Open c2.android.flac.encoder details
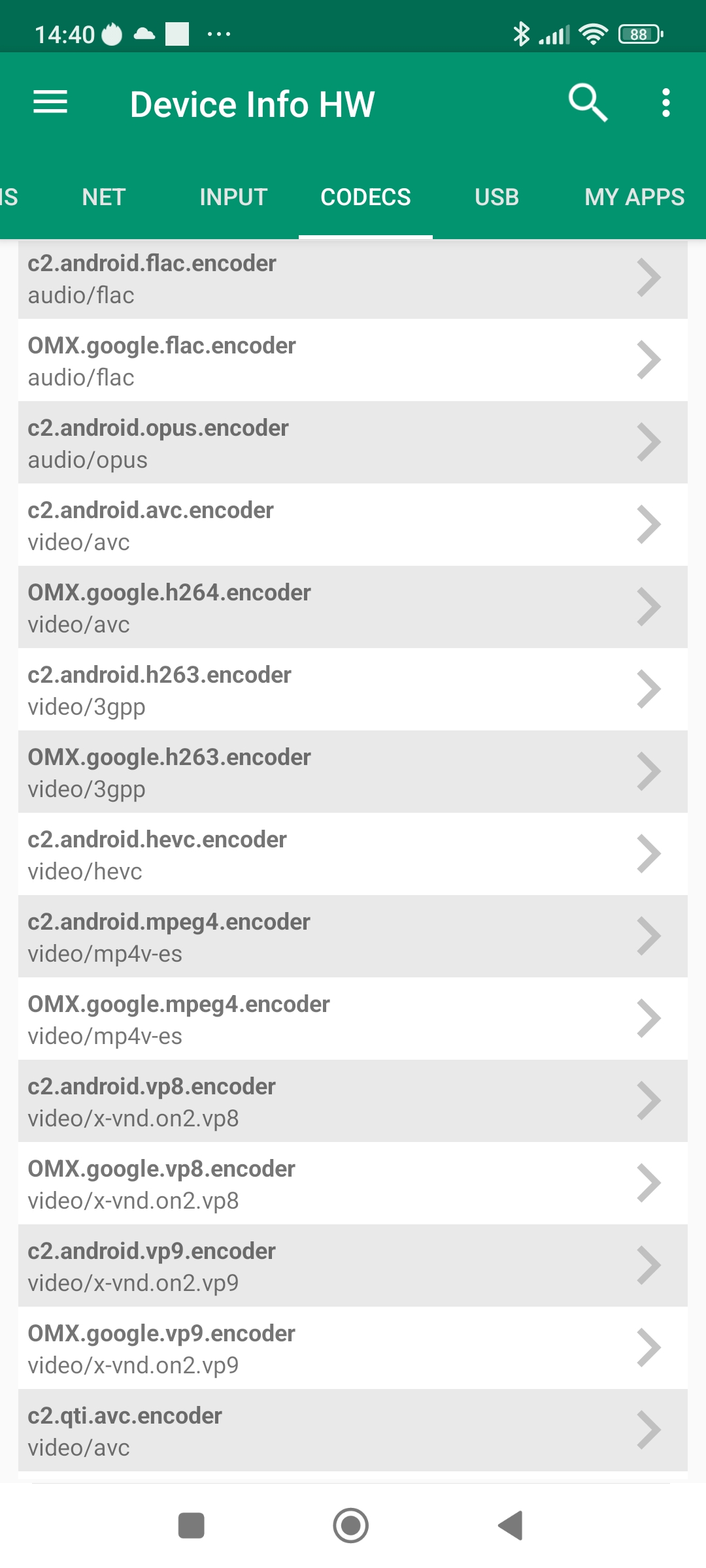The width and height of the screenshot is (706, 1568). point(353,279)
